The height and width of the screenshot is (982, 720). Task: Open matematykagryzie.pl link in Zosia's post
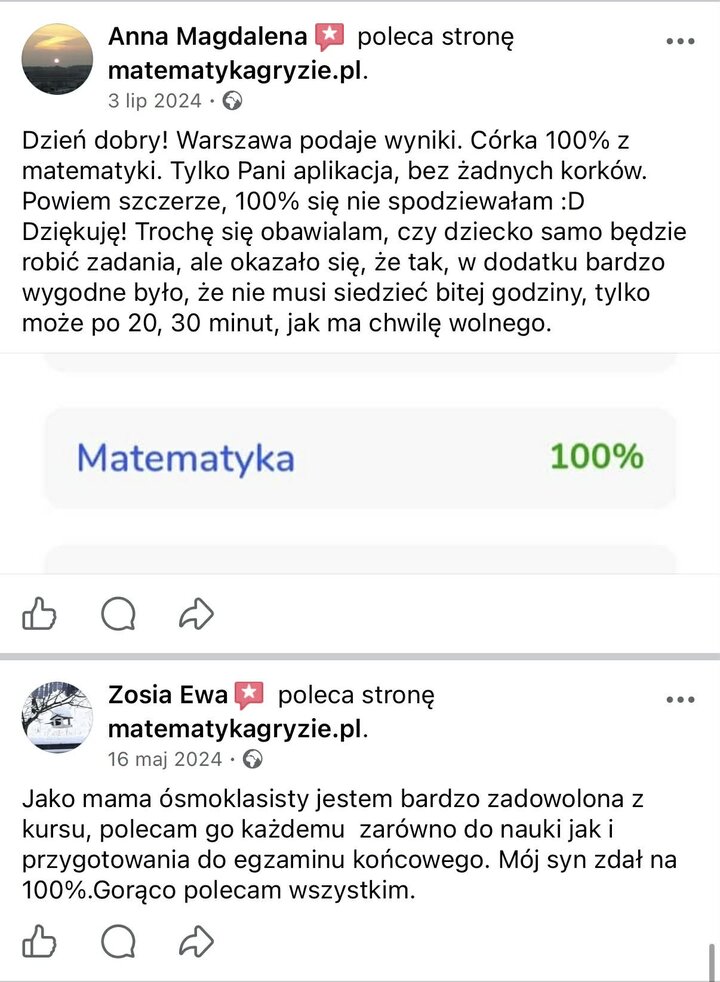point(237,728)
